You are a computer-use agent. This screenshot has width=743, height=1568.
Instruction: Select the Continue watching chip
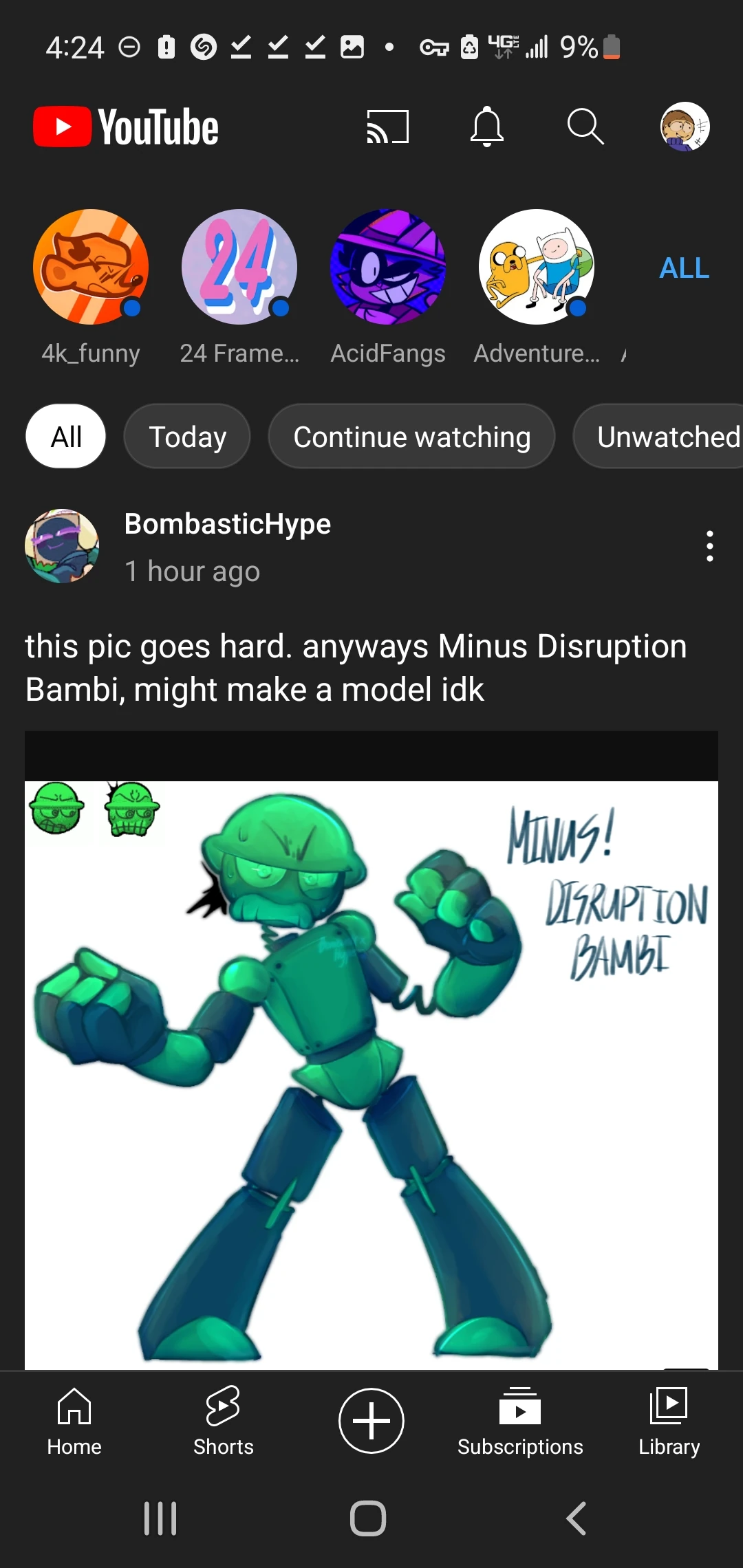coord(411,437)
